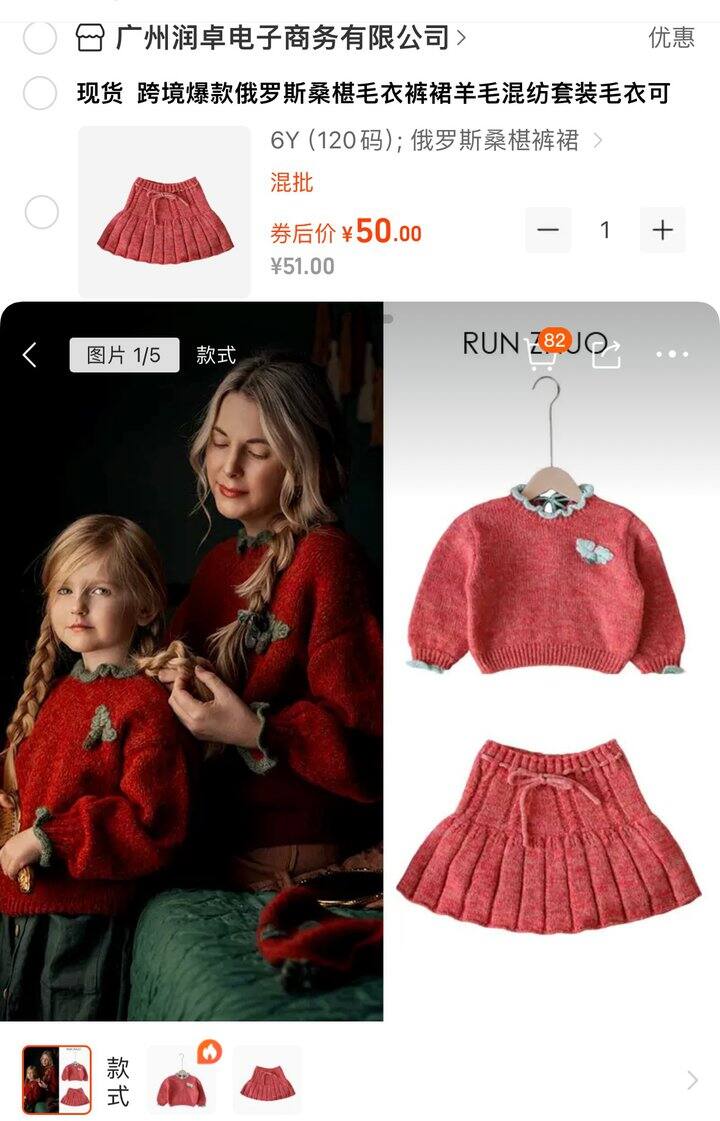Select the checkbox beside the skirt thumbnail
Image resolution: width=720 pixels, height=1121 pixels.
(x=41, y=212)
